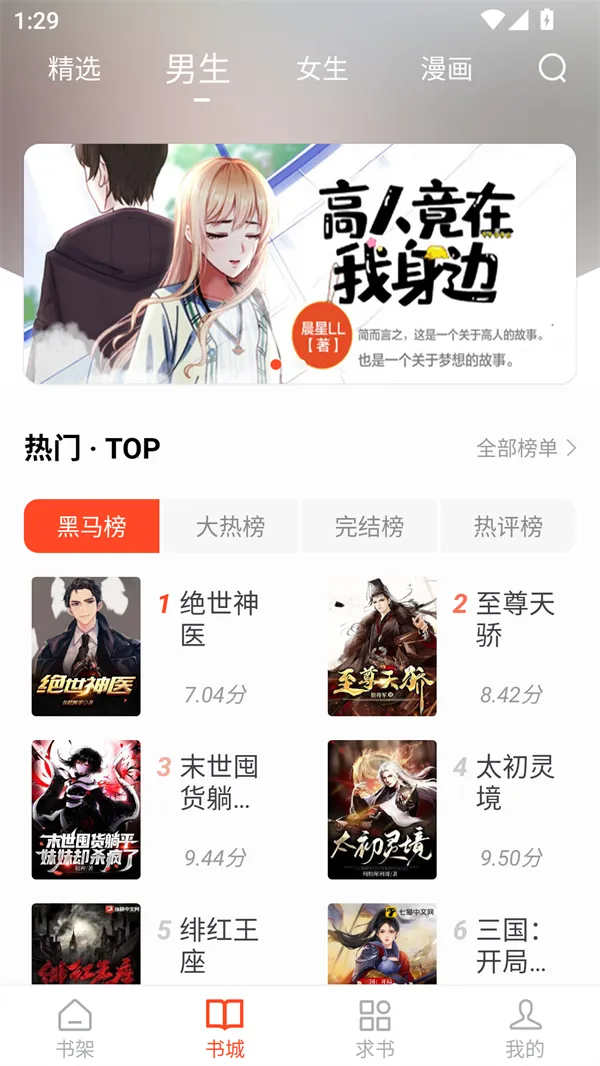
Task: Select the 黑马榜 ranking tab
Action: (x=92, y=526)
